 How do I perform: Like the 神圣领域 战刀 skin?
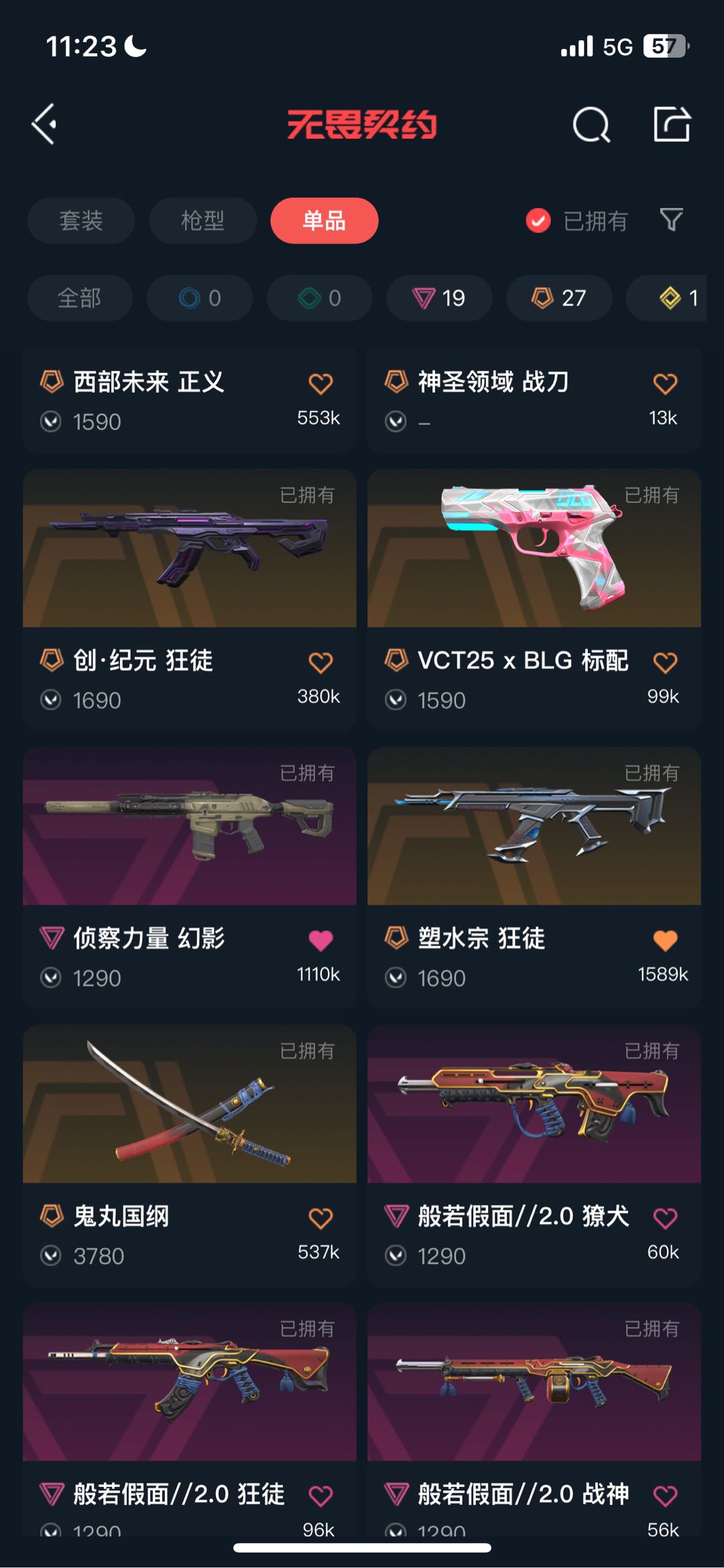(x=665, y=384)
